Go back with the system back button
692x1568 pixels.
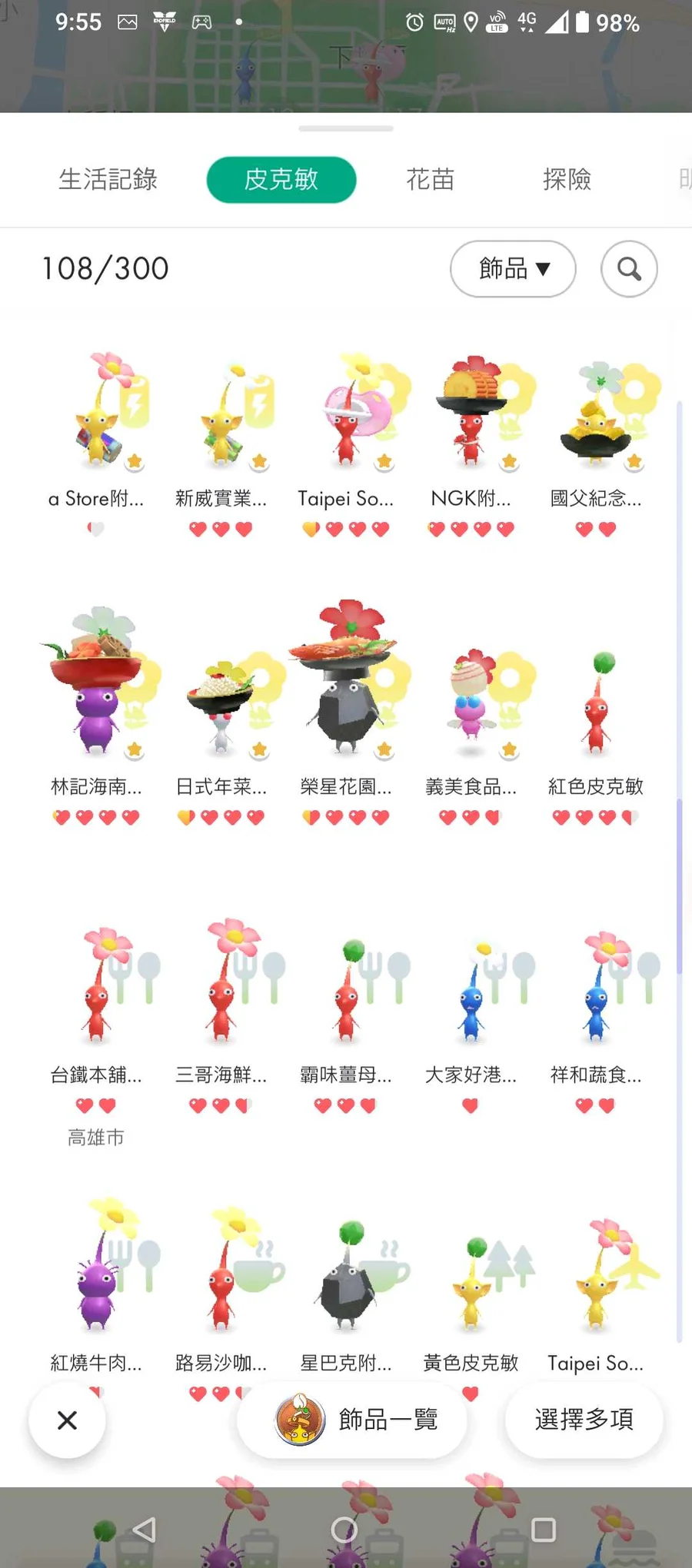[145, 1530]
